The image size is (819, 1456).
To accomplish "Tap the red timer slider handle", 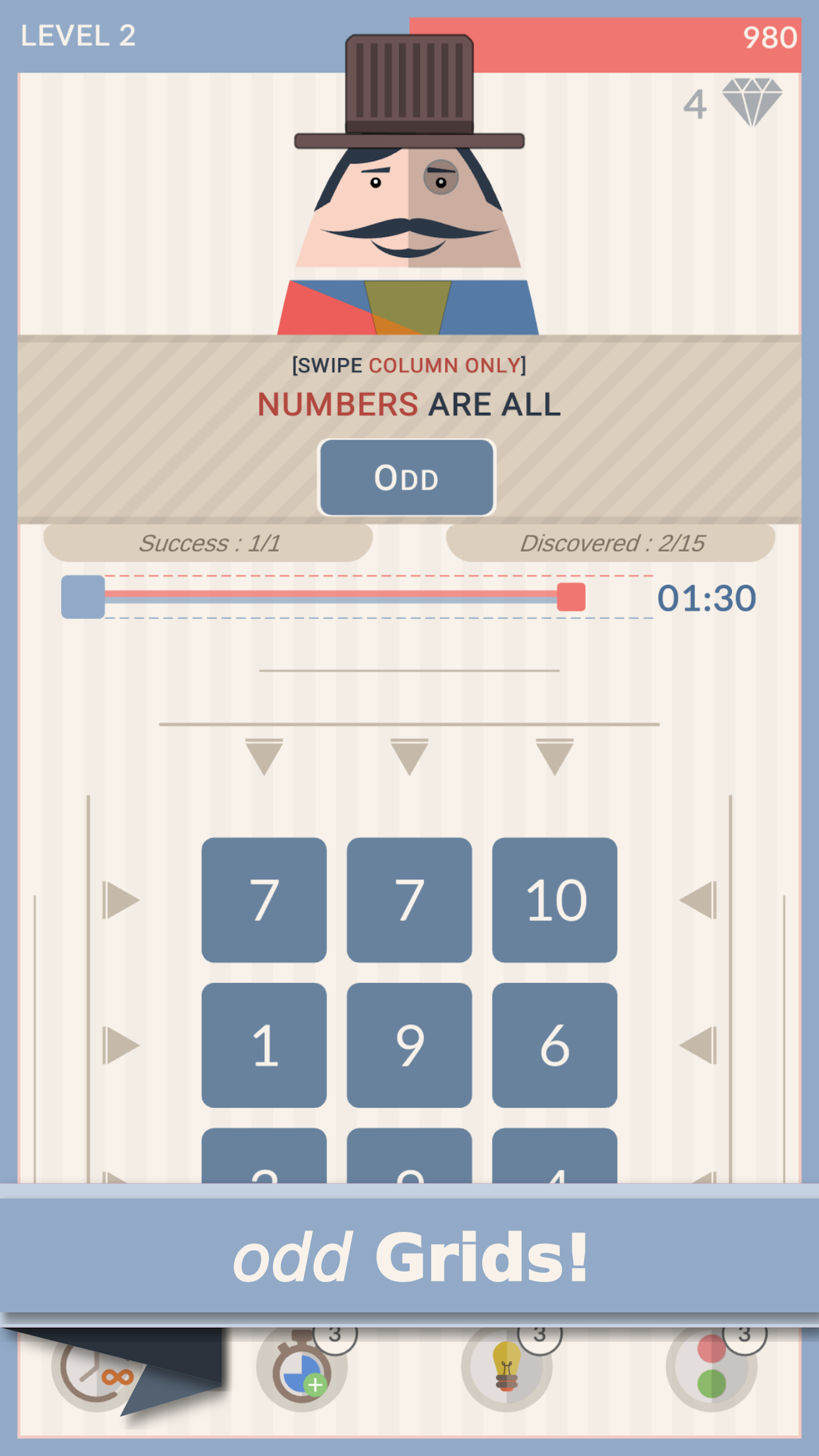I will [x=571, y=595].
